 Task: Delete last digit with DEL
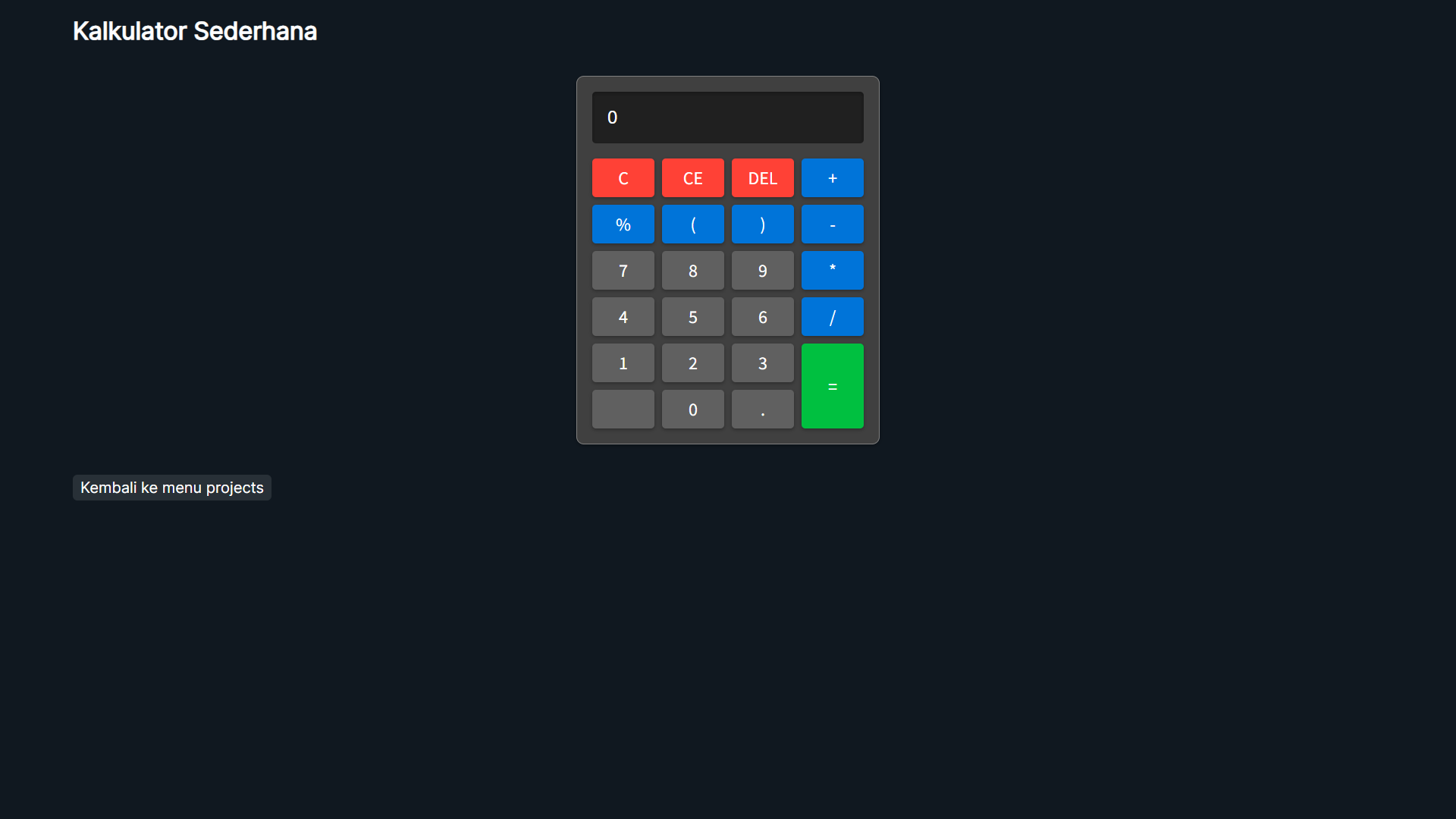click(762, 178)
